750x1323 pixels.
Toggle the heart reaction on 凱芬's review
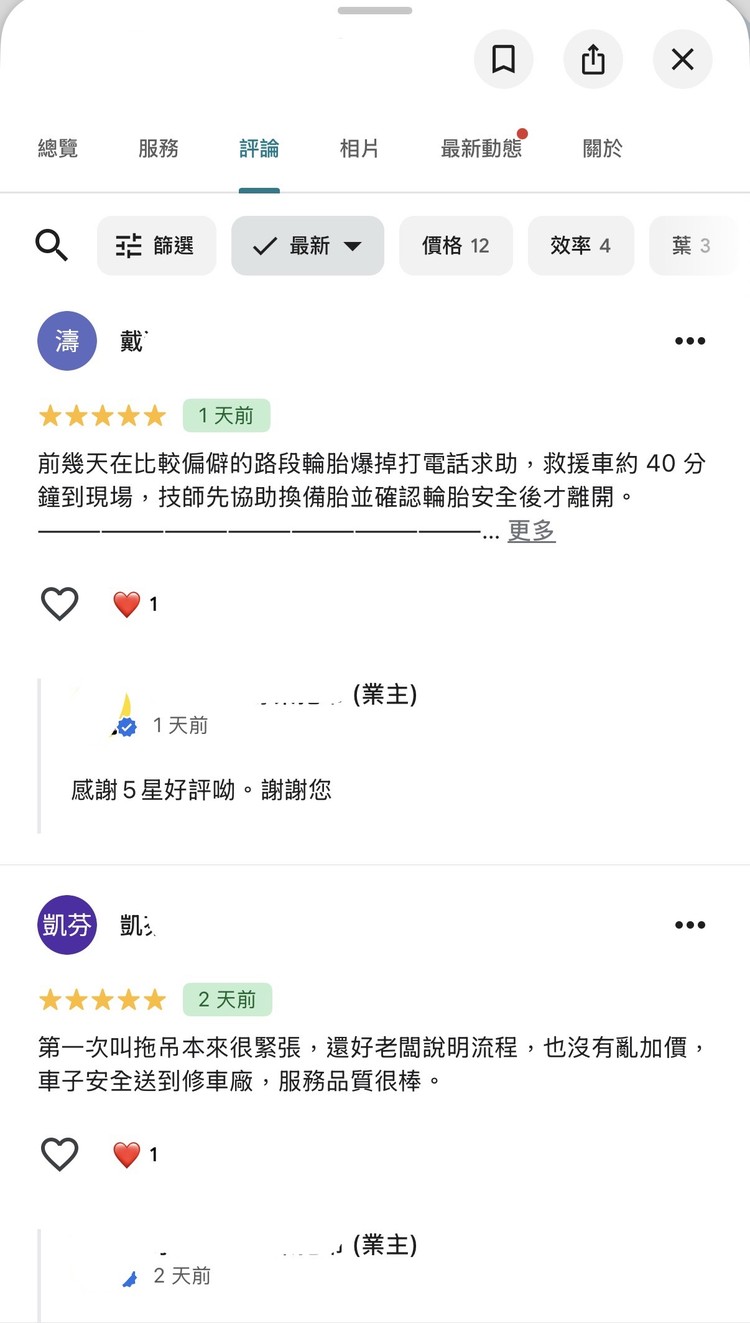pos(59,1154)
